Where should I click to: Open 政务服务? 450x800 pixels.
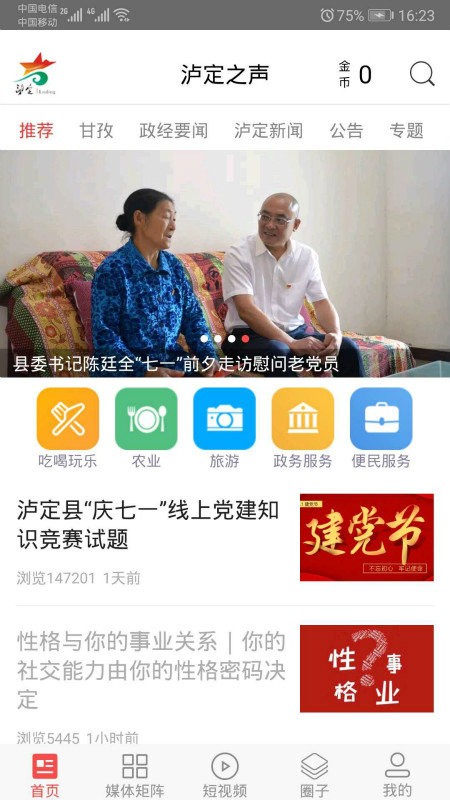(303, 428)
